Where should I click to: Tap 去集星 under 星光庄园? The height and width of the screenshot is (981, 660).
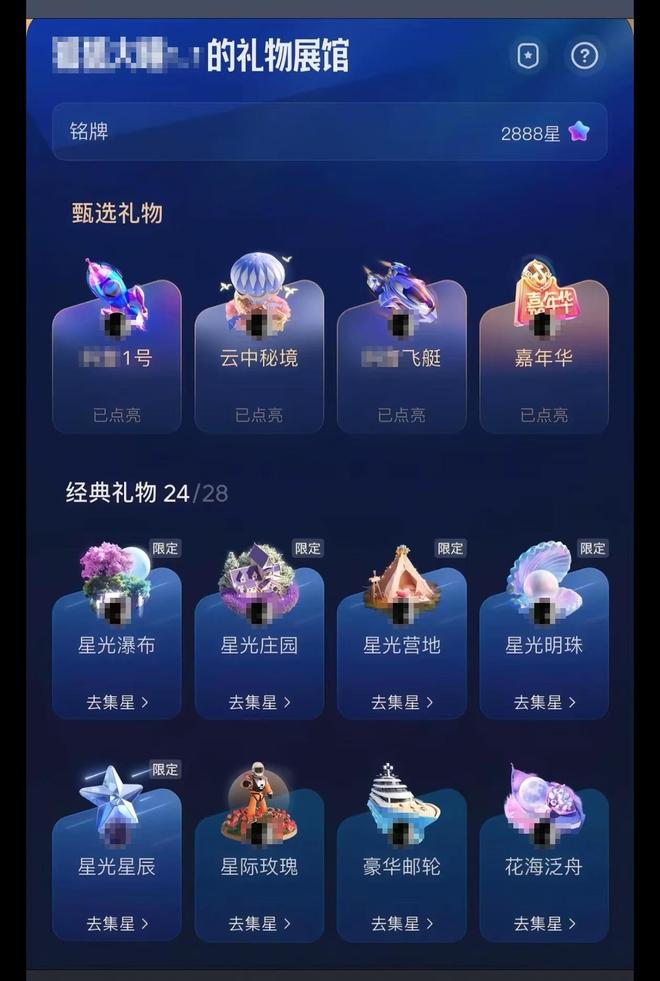pos(259,702)
